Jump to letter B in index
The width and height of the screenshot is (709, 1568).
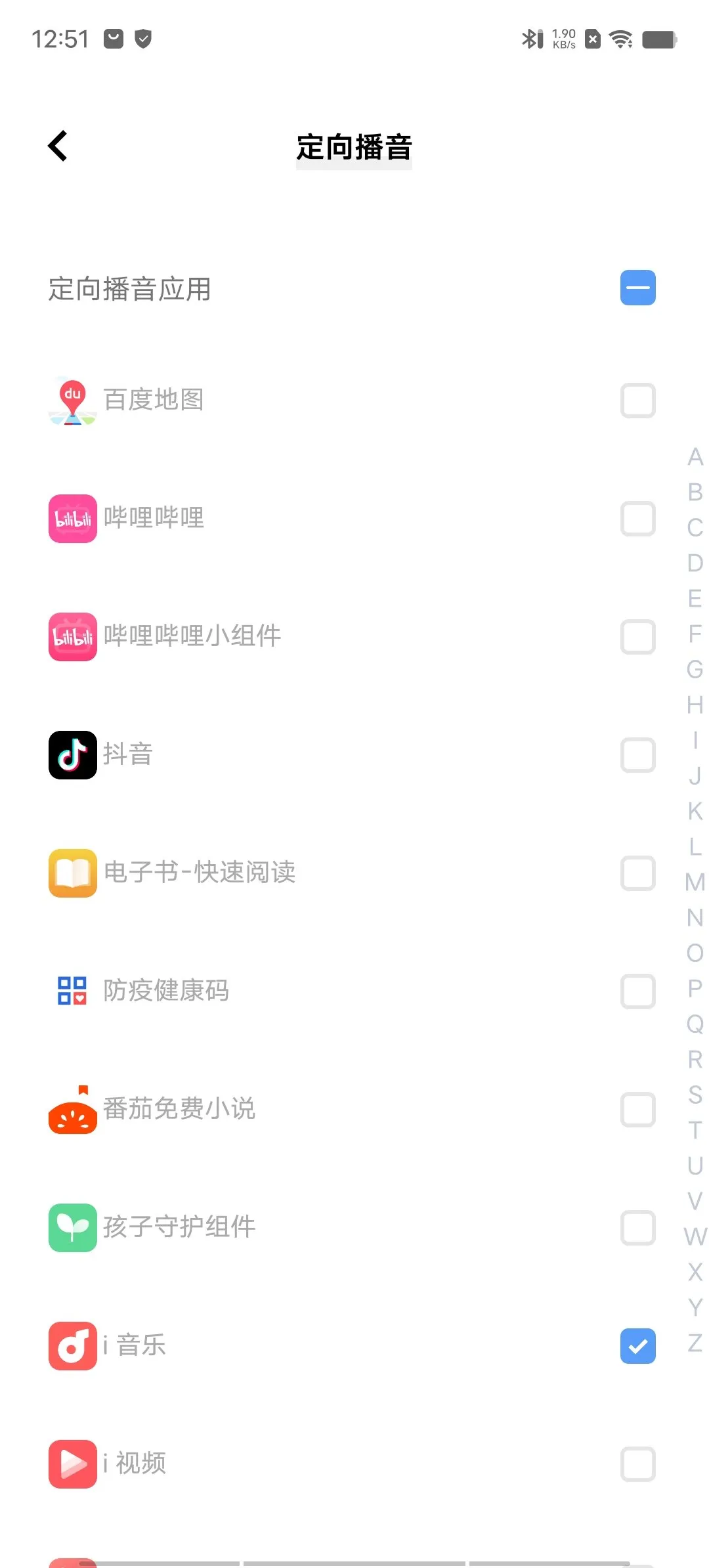(695, 492)
